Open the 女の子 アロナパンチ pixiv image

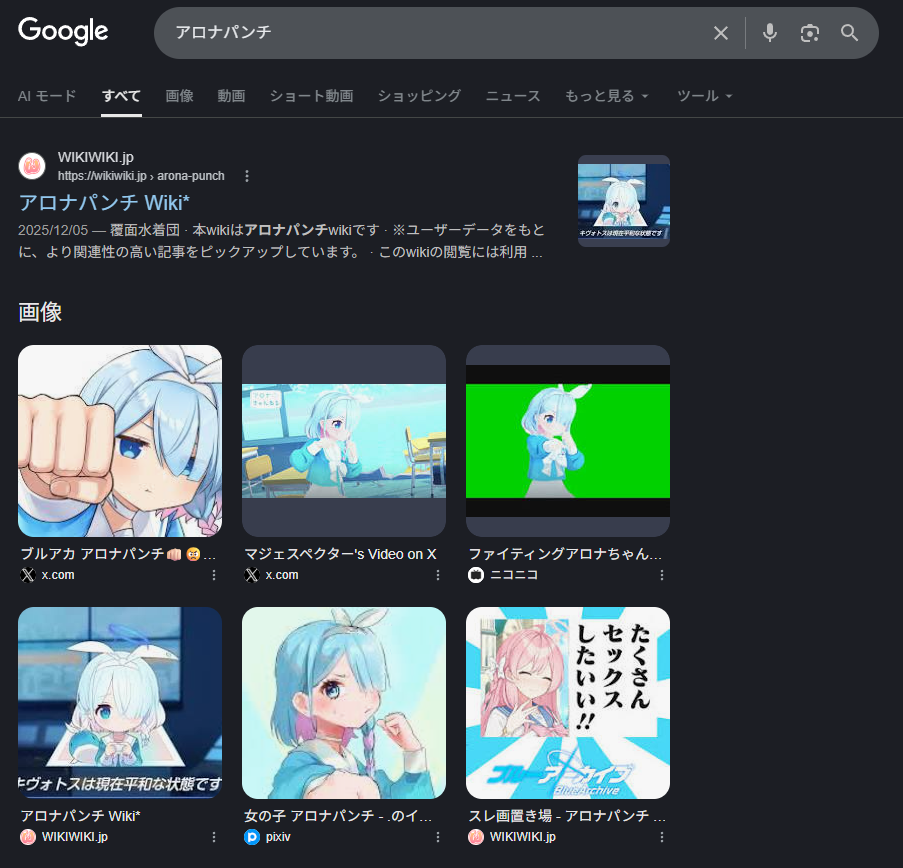click(x=344, y=703)
